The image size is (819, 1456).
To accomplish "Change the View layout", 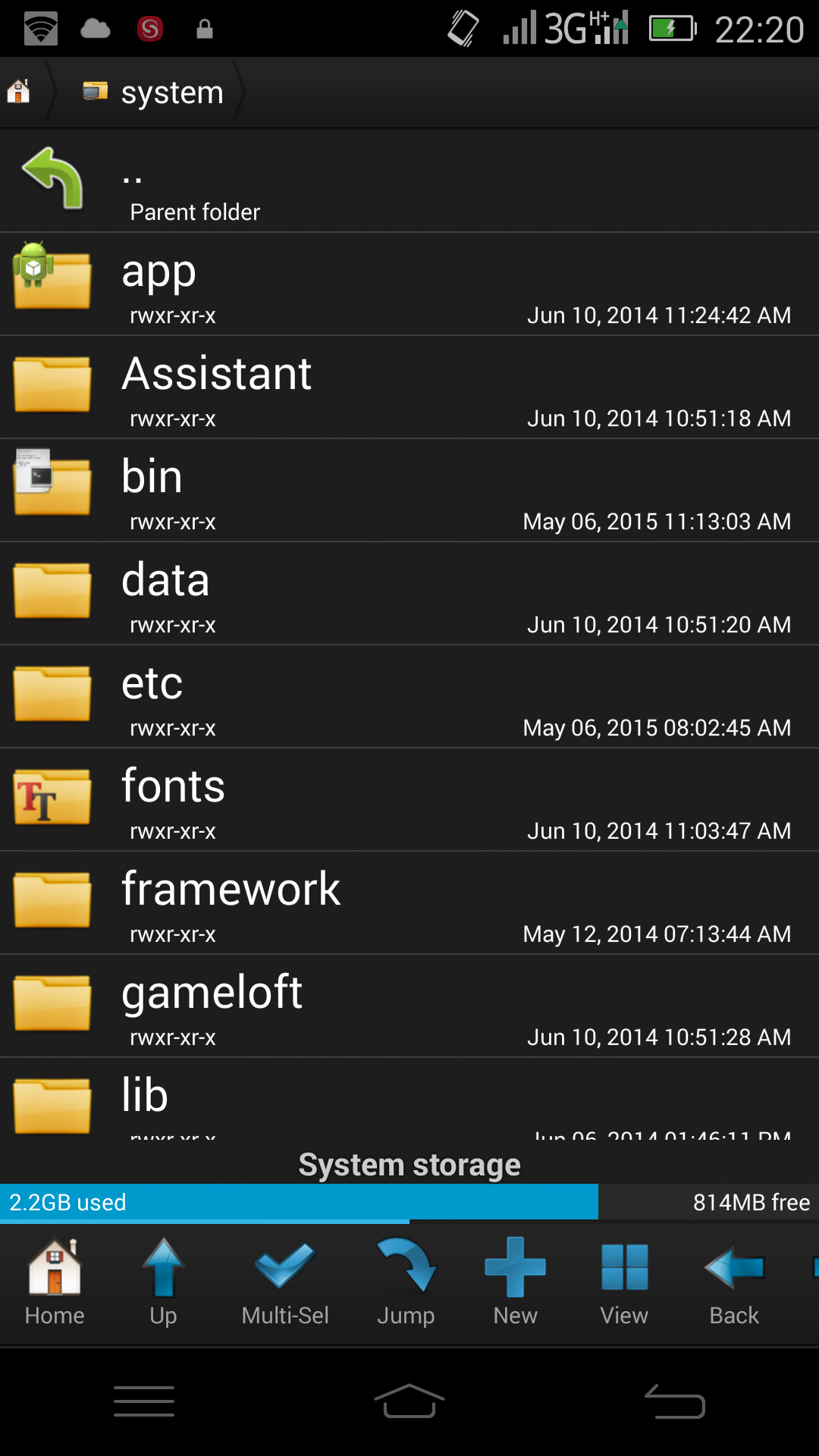I will (x=624, y=1282).
